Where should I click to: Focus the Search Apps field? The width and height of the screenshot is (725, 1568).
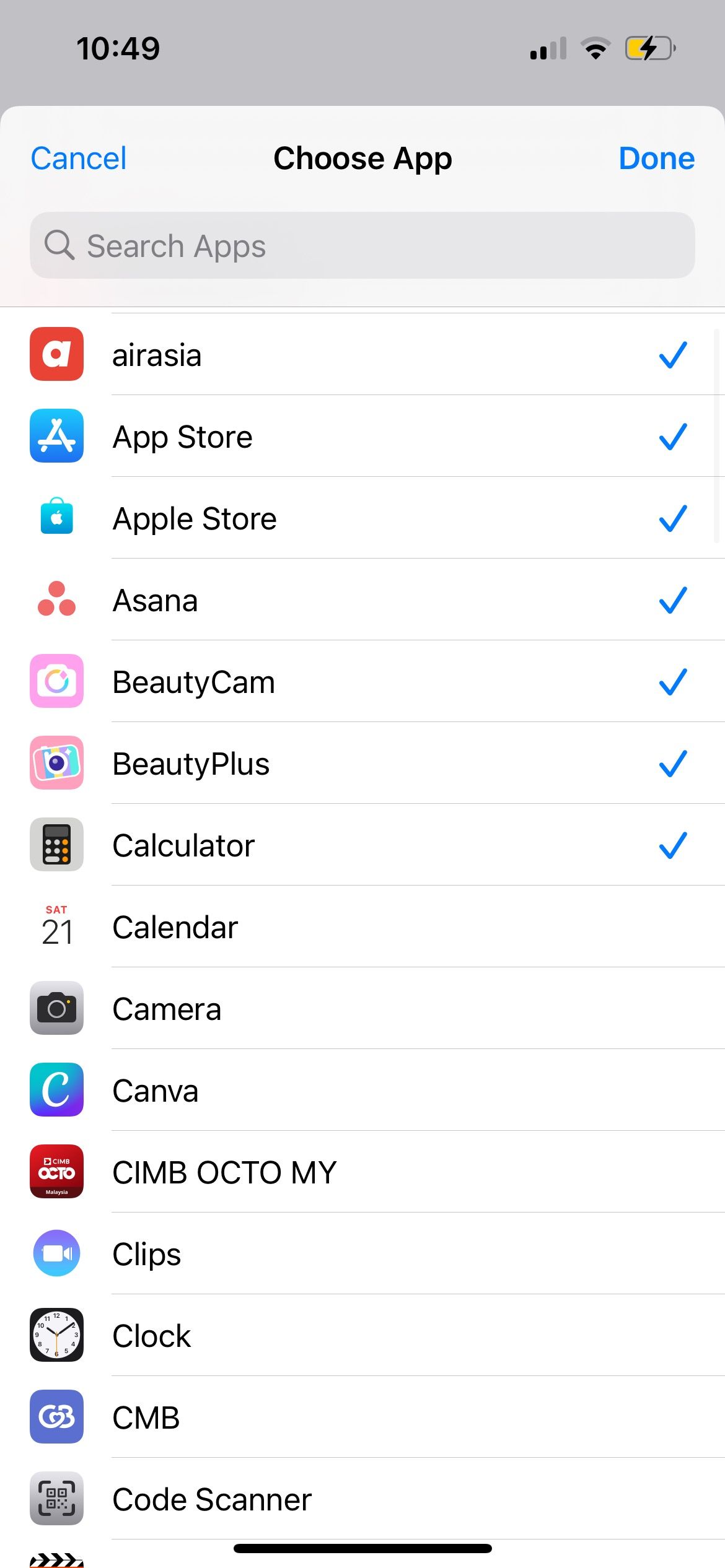click(362, 246)
